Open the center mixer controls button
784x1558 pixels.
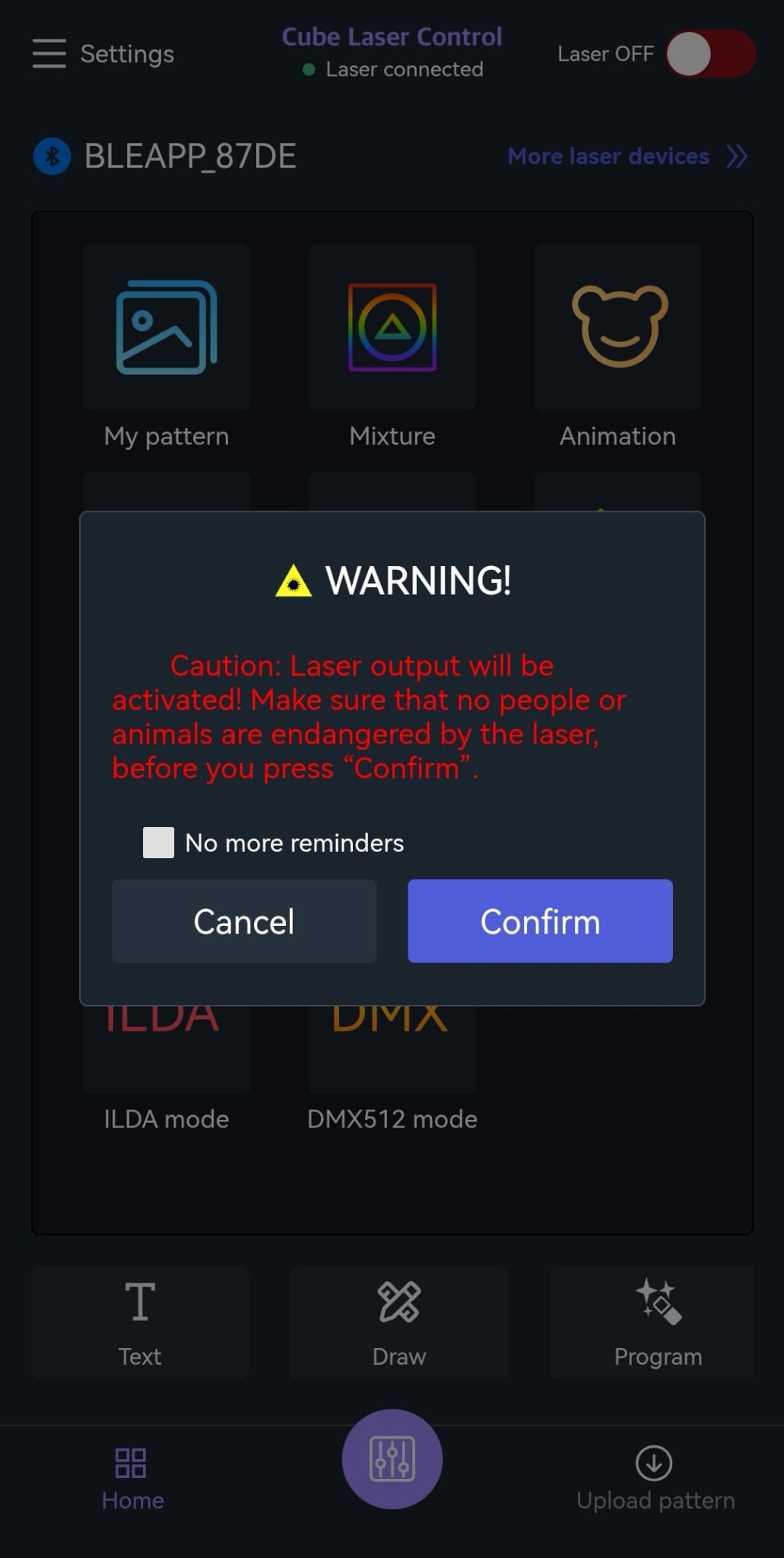[392, 1458]
